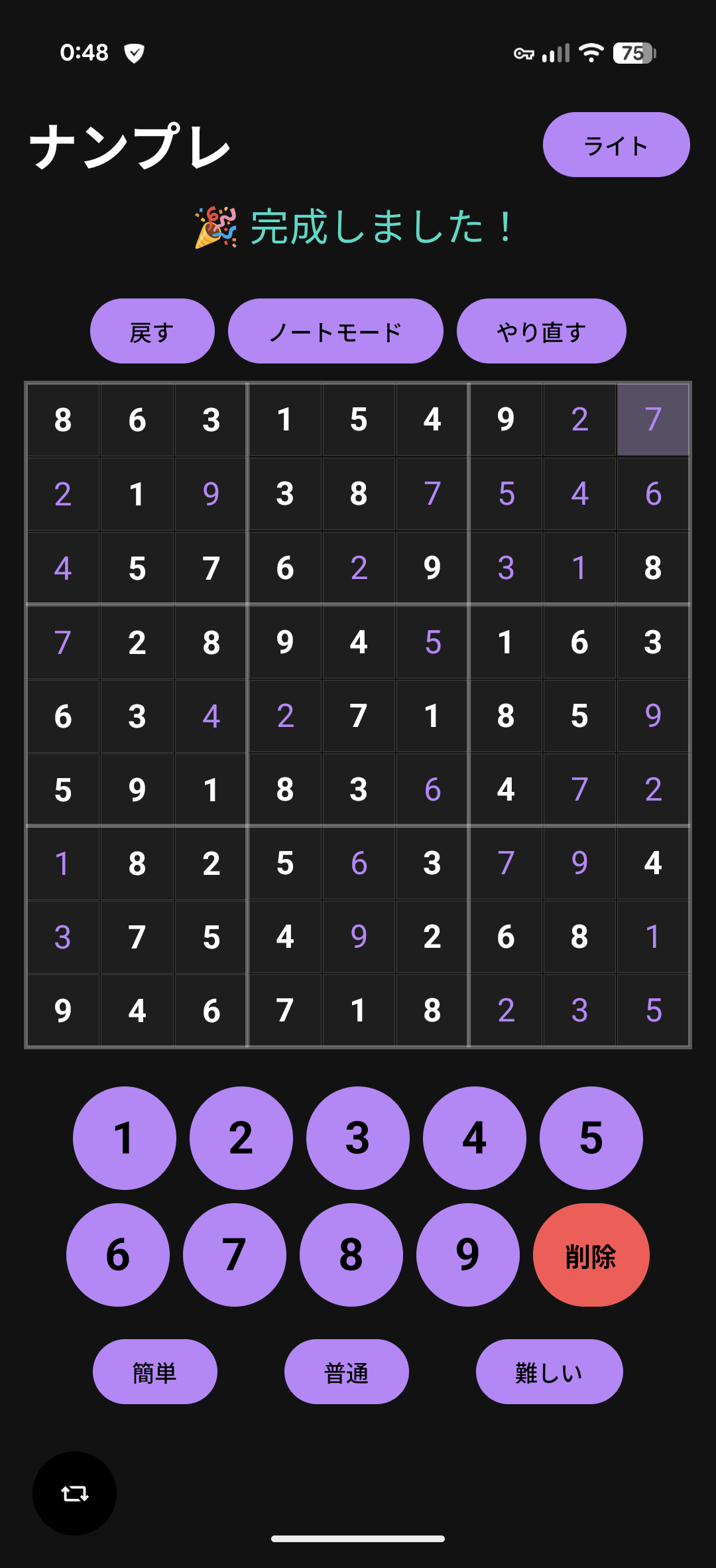Pick number 7 on the keypad
This screenshot has height=1568, width=716.
[x=235, y=1254]
